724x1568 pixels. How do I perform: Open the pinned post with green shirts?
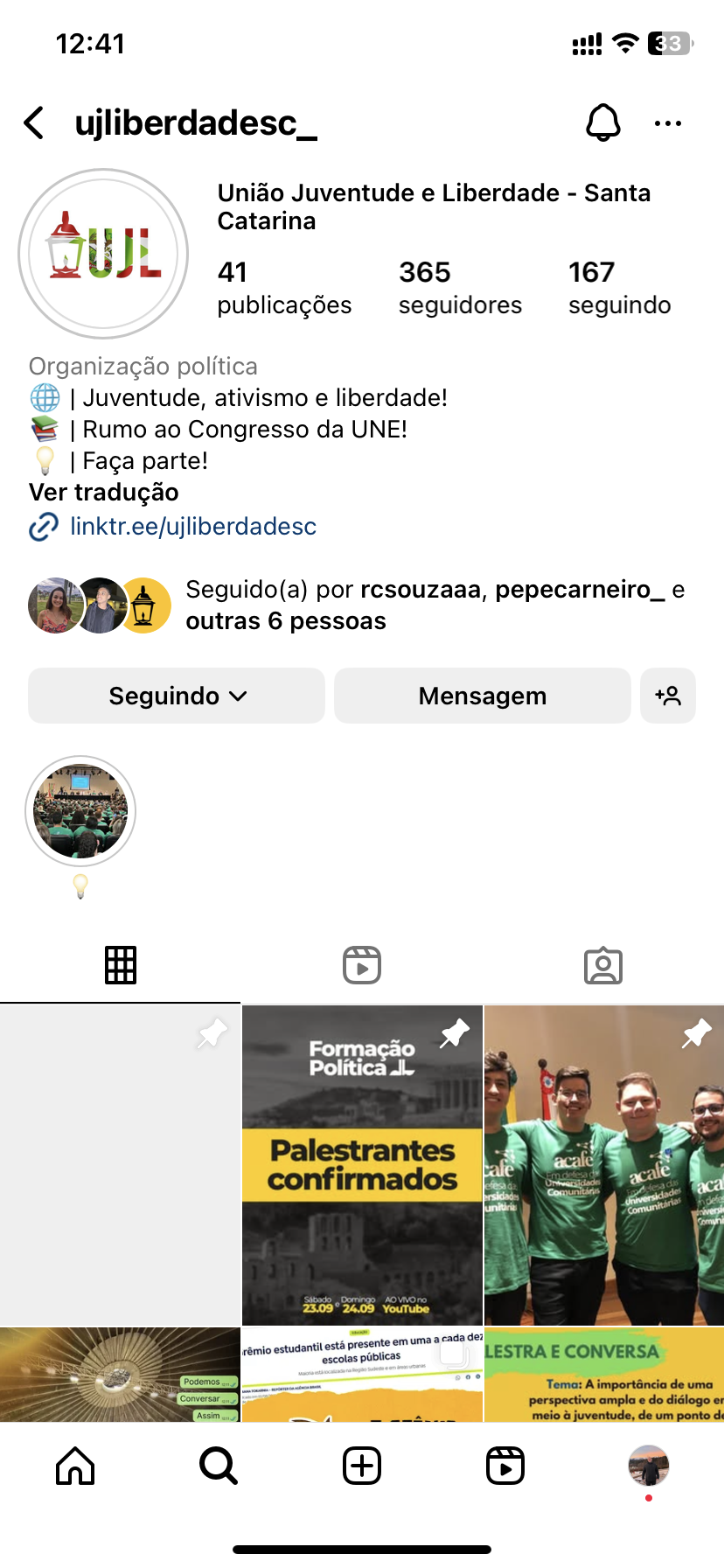[x=604, y=1165]
